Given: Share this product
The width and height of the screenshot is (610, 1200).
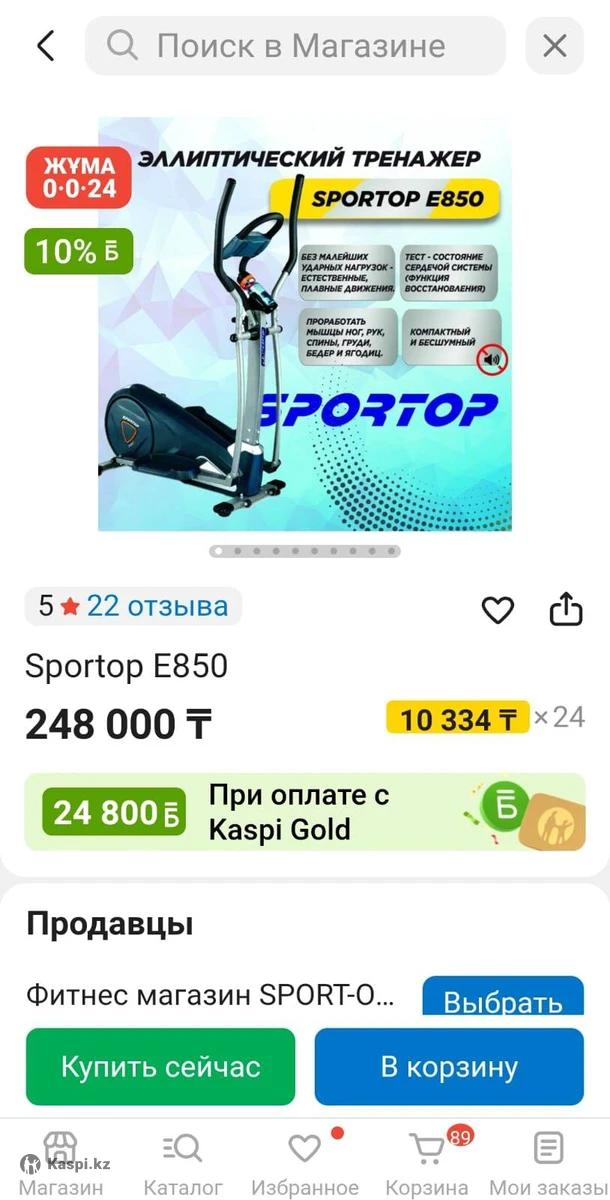Looking at the screenshot, I should click(566, 608).
